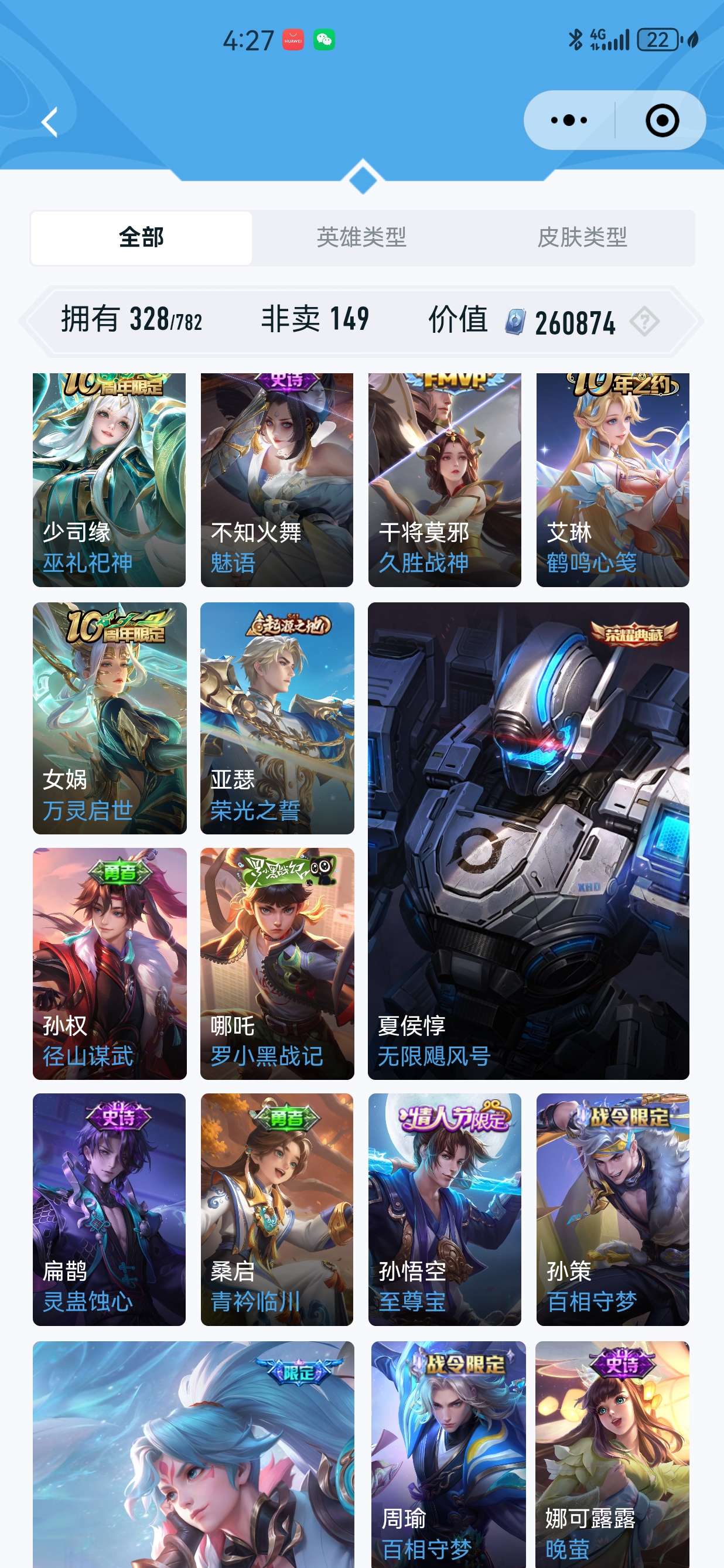The height and width of the screenshot is (1568, 724).
Task: Open the mini program more-options menu
Action: [x=569, y=121]
